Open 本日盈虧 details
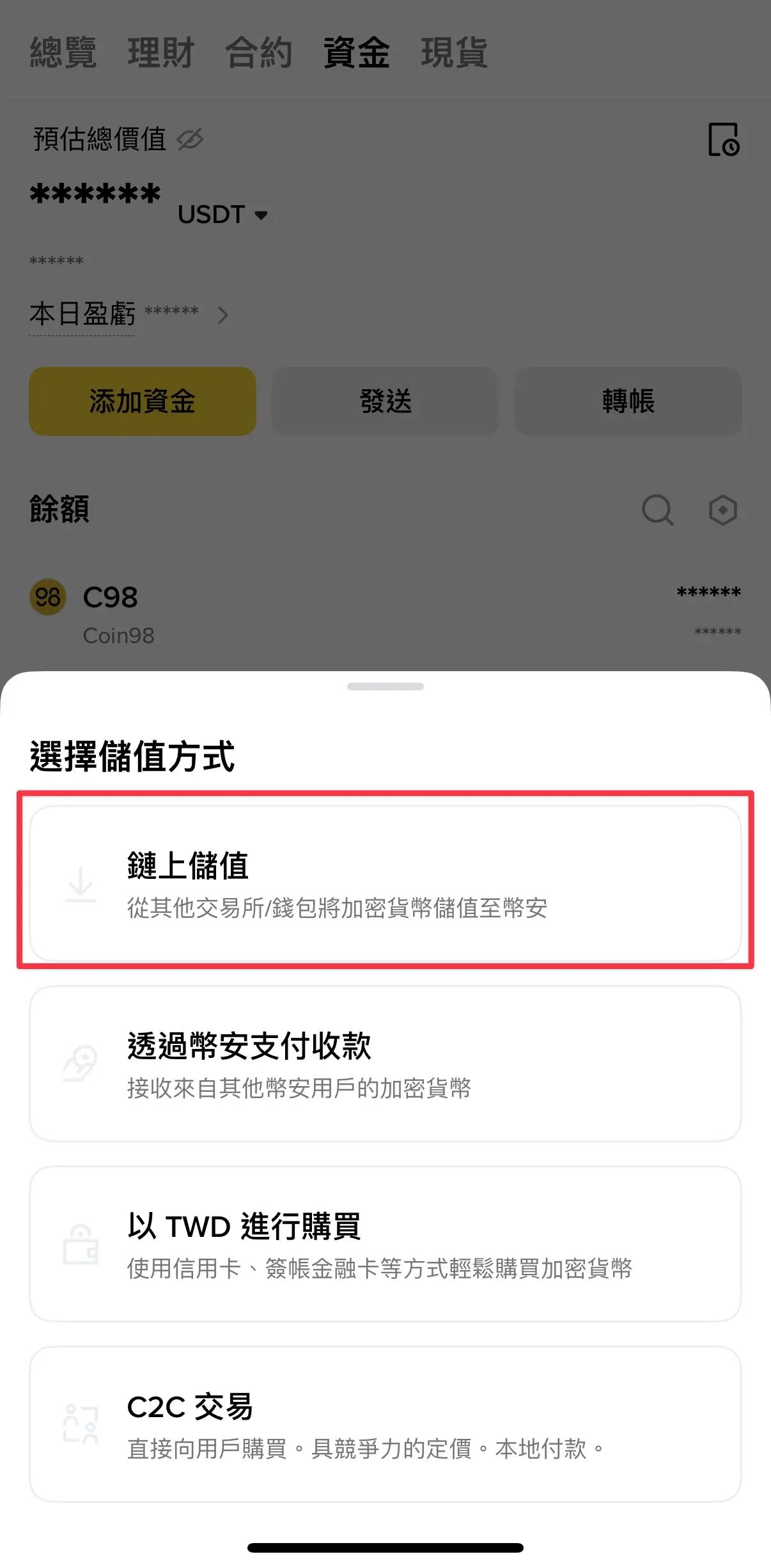The width and height of the screenshot is (771, 1568). (x=128, y=314)
